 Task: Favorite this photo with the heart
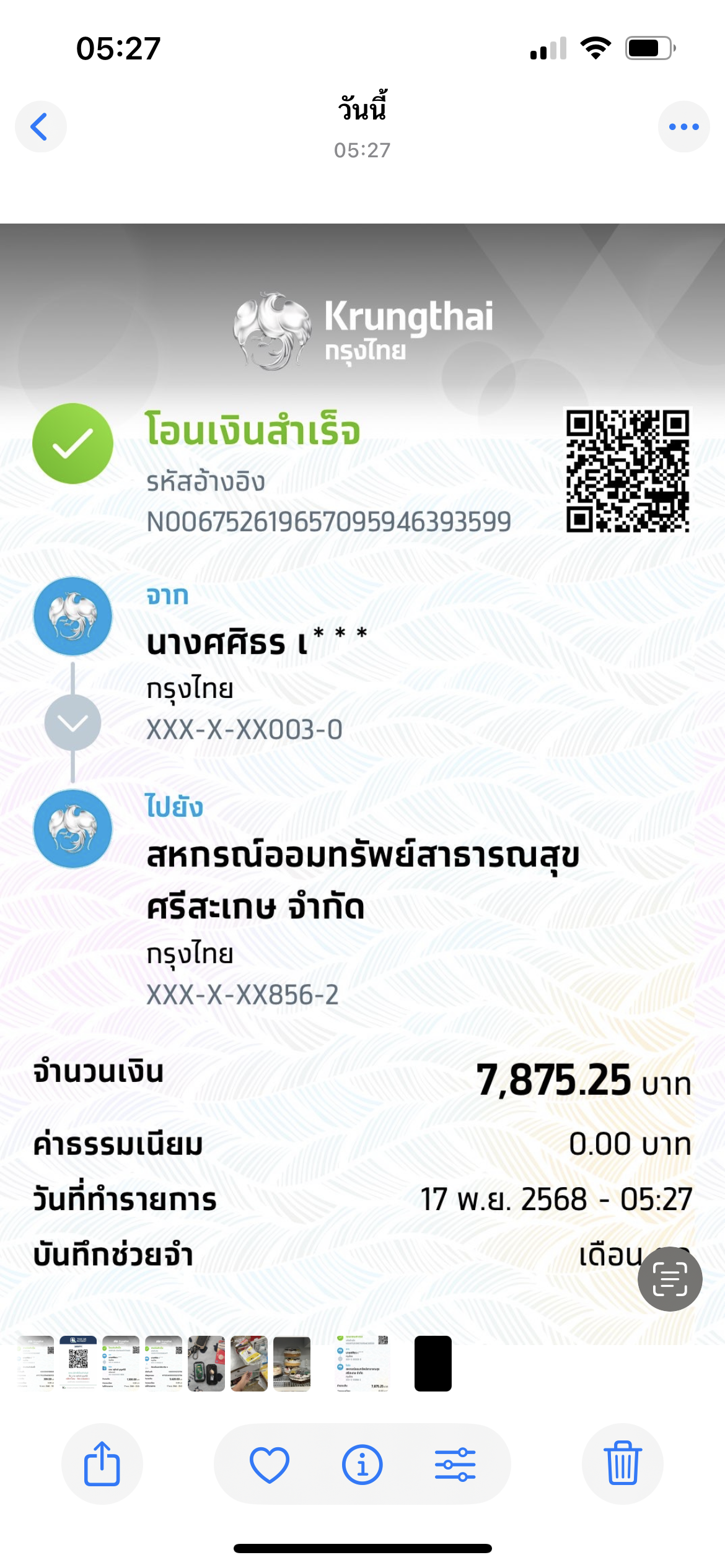(270, 1464)
